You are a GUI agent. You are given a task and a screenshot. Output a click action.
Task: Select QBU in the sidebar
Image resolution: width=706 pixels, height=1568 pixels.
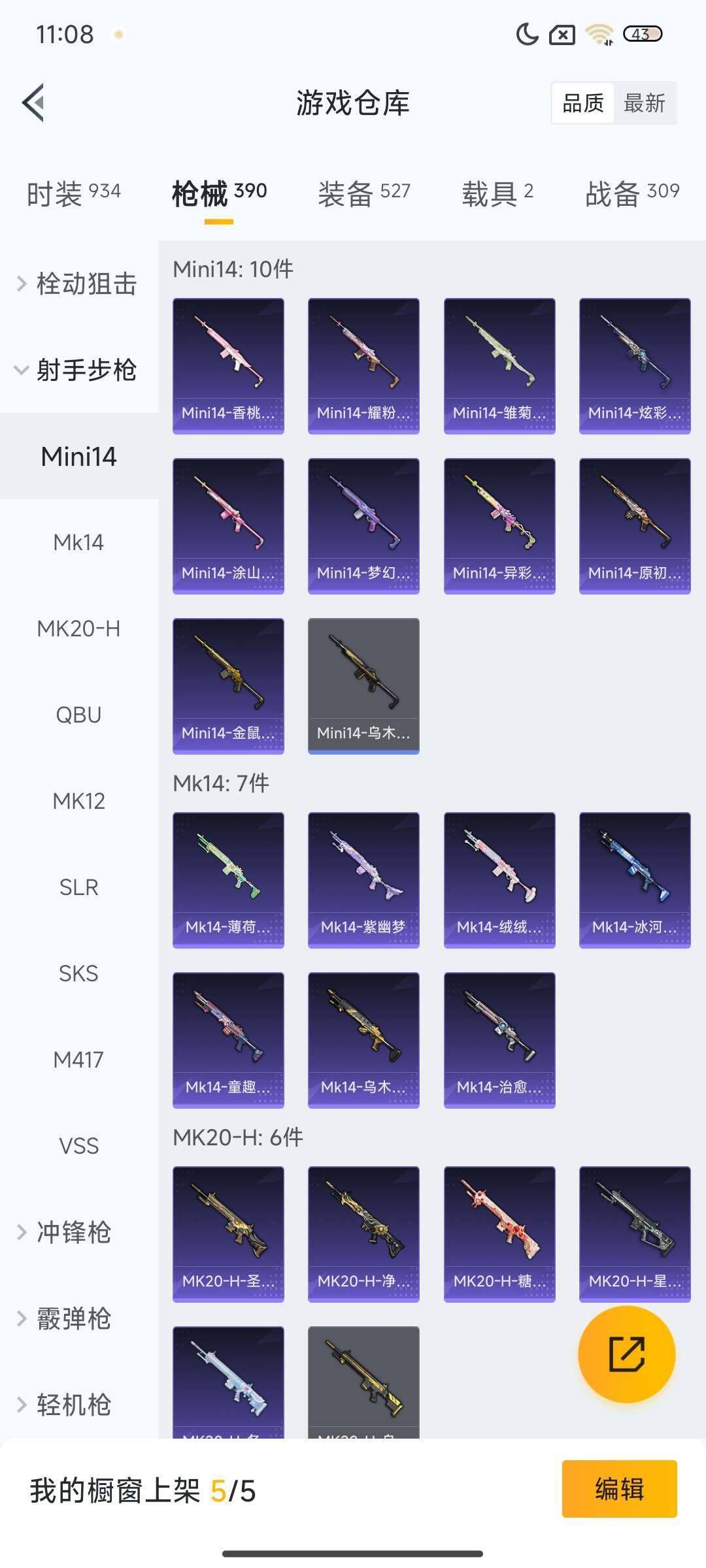coord(78,715)
